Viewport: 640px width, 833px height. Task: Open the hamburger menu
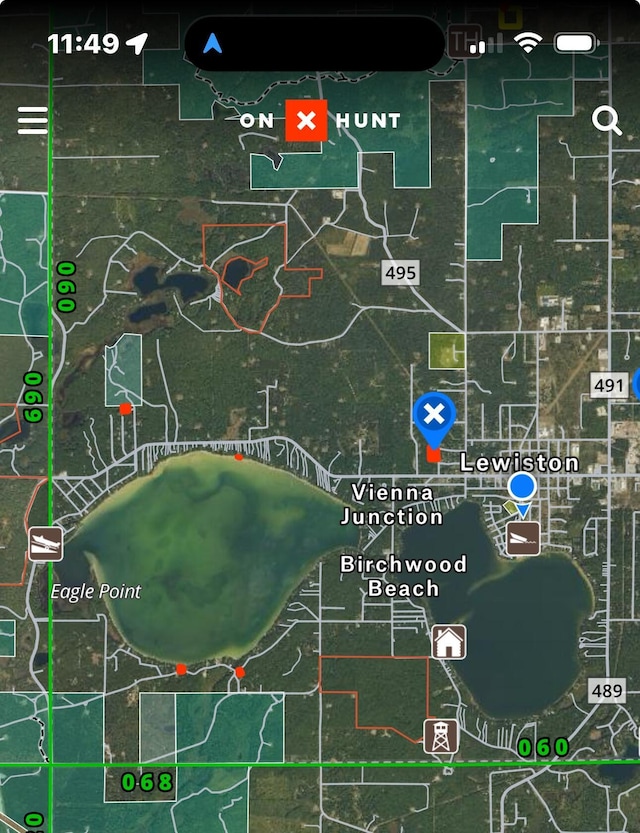tap(33, 121)
